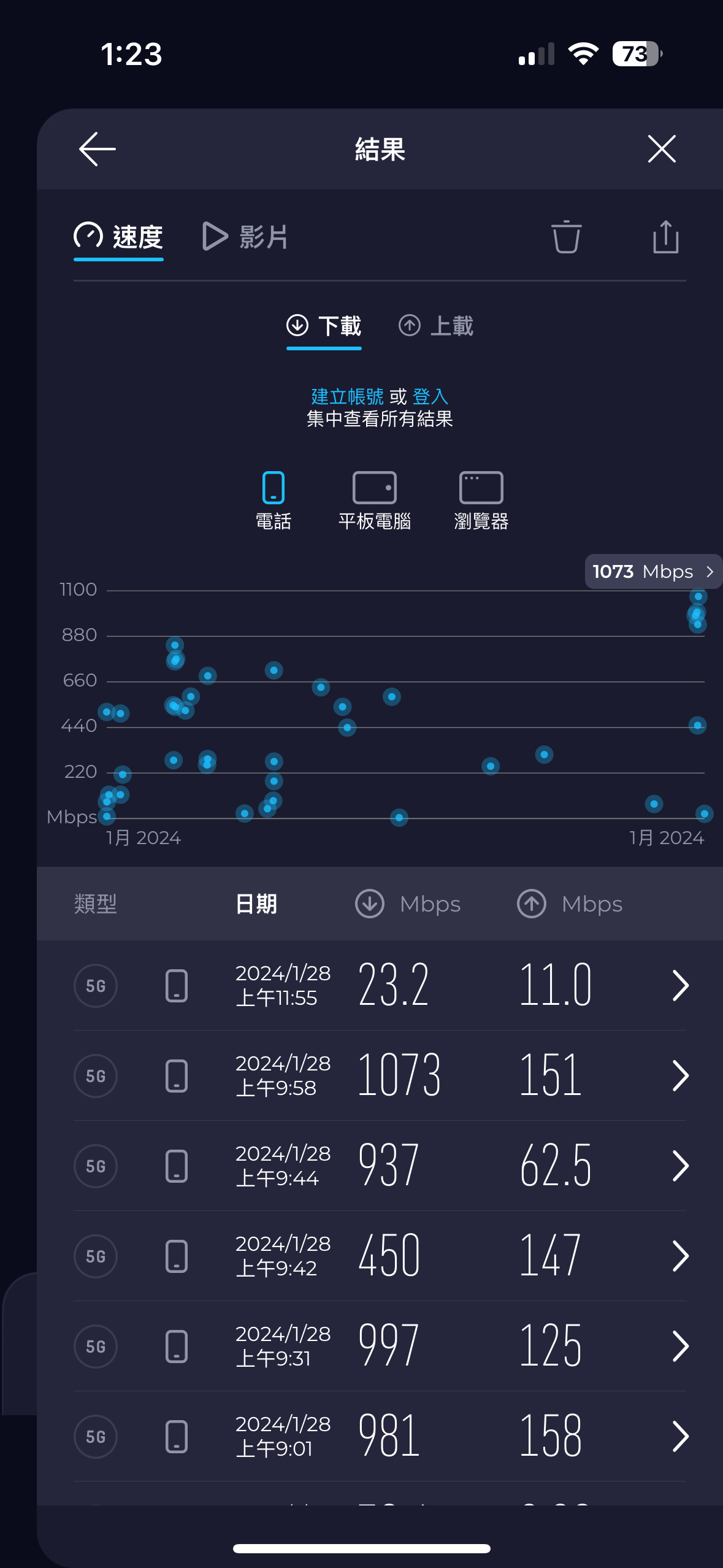Viewport: 723px width, 1568px height.
Task: Tap the 登入 link
Action: (x=430, y=396)
